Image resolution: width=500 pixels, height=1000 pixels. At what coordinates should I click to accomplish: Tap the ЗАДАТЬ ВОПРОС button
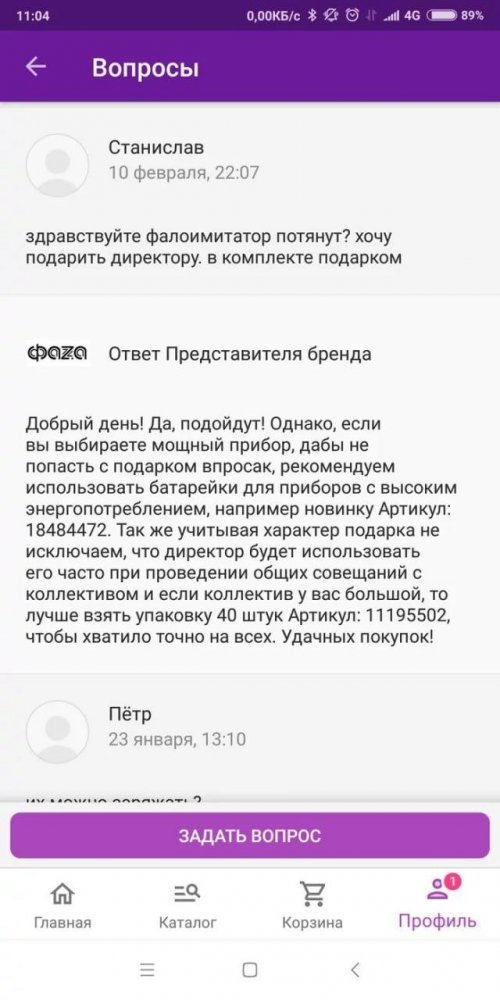pyautogui.click(x=250, y=835)
